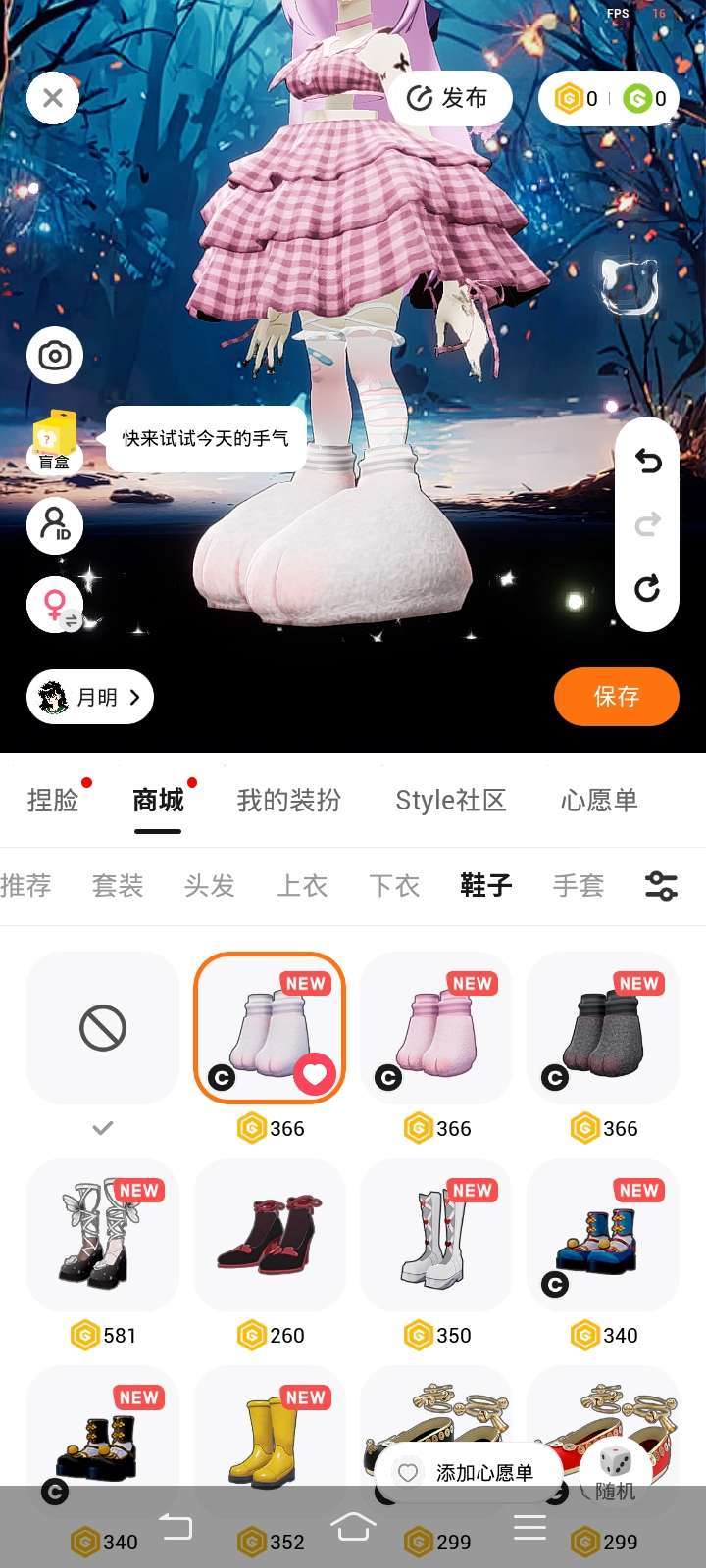
Task: Switch to the 捏脸 tab
Action: pyautogui.click(x=53, y=801)
